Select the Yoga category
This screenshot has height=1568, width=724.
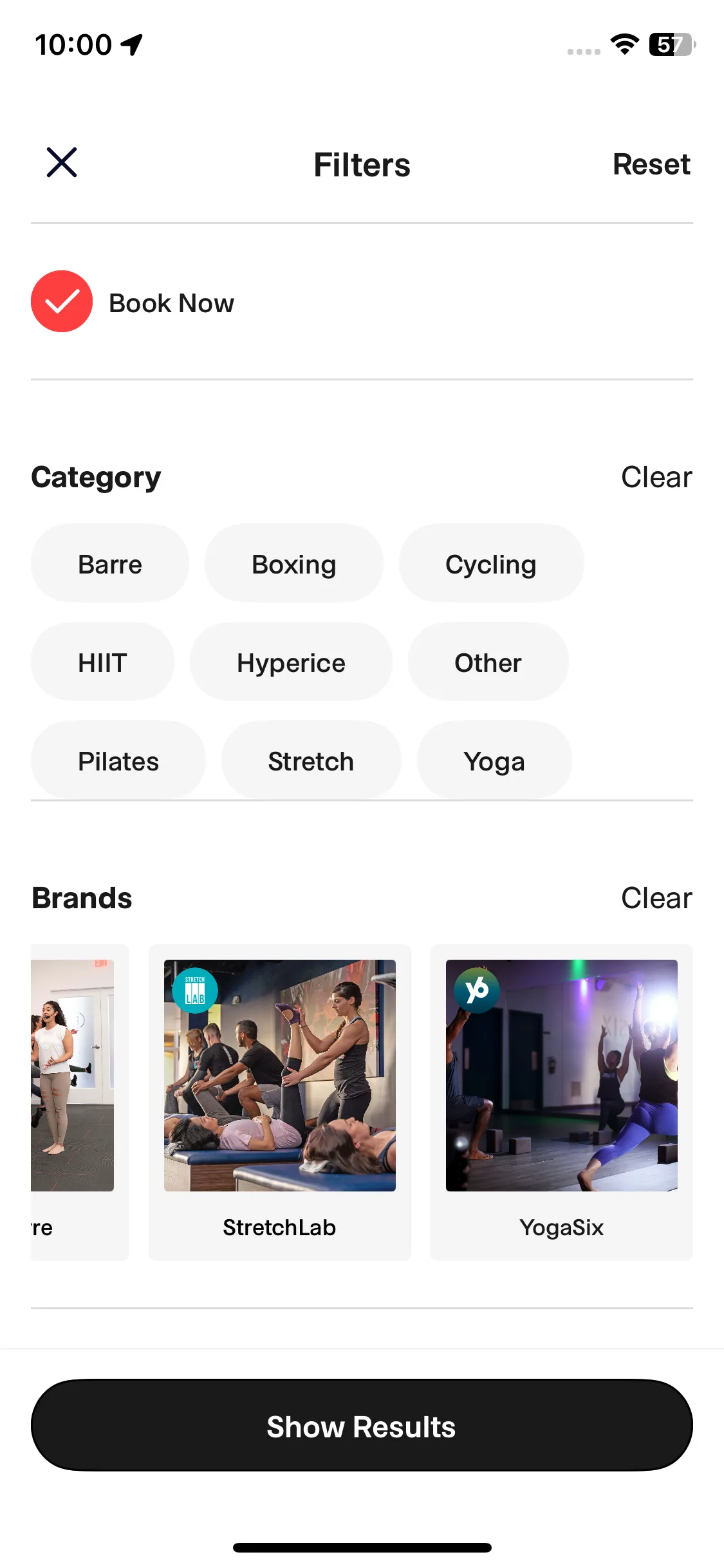coord(494,761)
